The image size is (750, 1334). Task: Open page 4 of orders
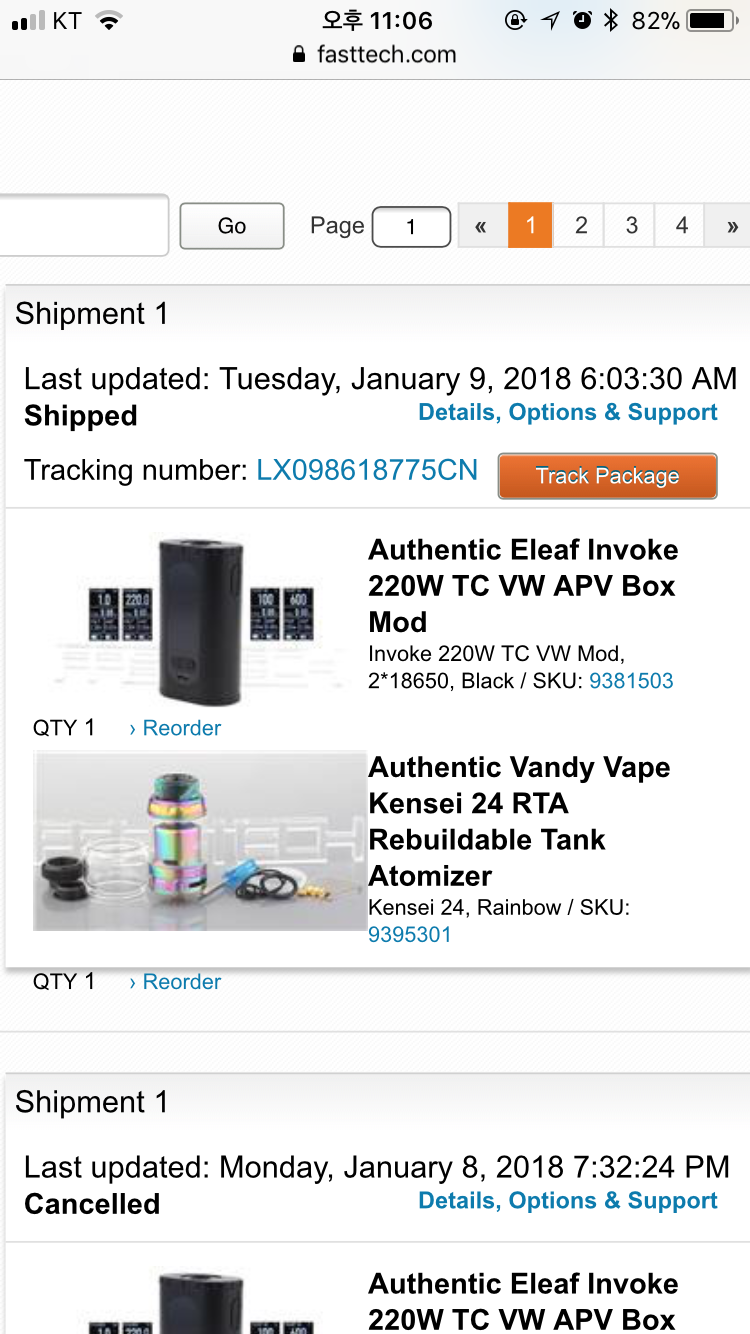point(681,226)
